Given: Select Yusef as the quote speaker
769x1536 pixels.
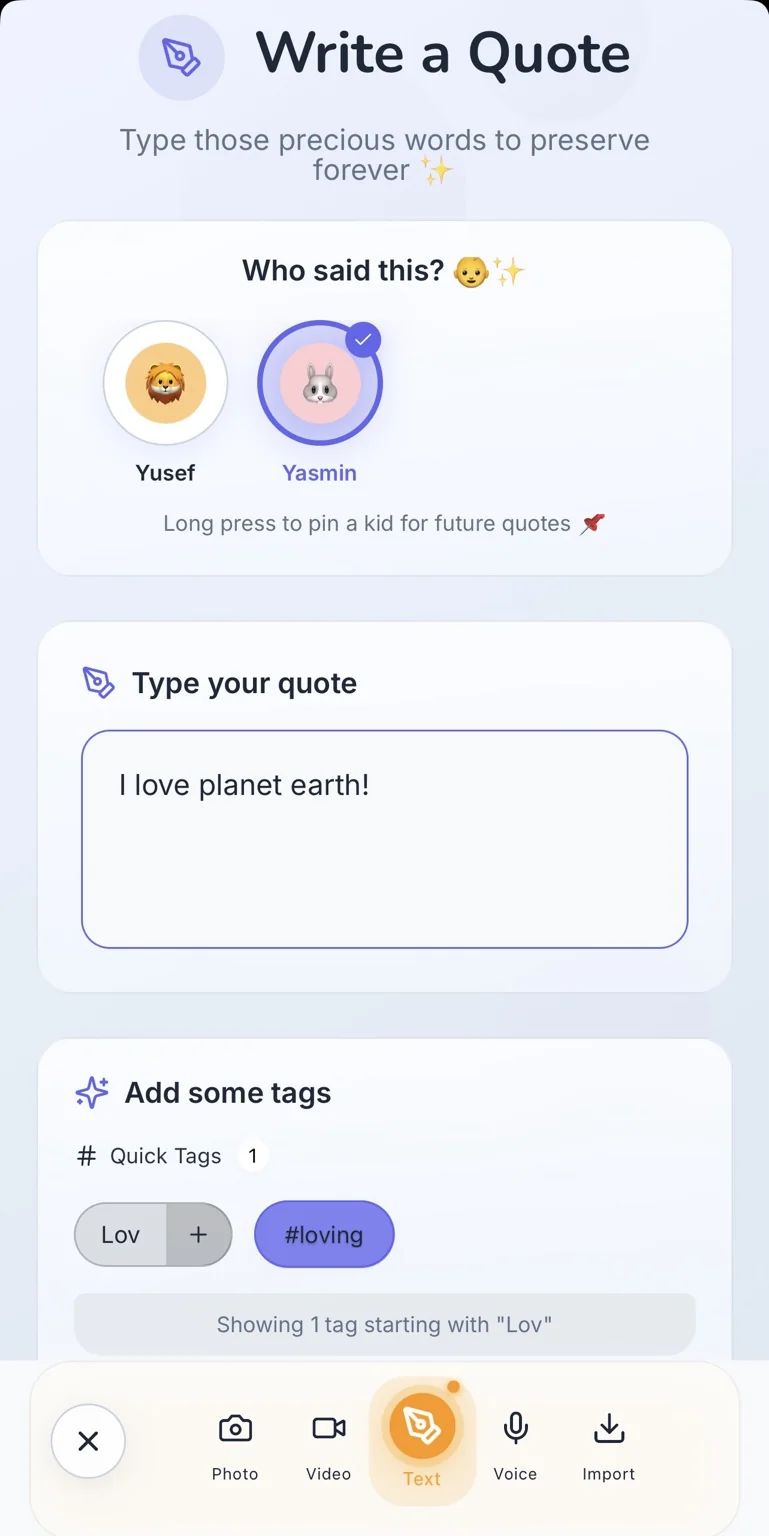Looking at the screenshot, I should (x=165, y=383).
